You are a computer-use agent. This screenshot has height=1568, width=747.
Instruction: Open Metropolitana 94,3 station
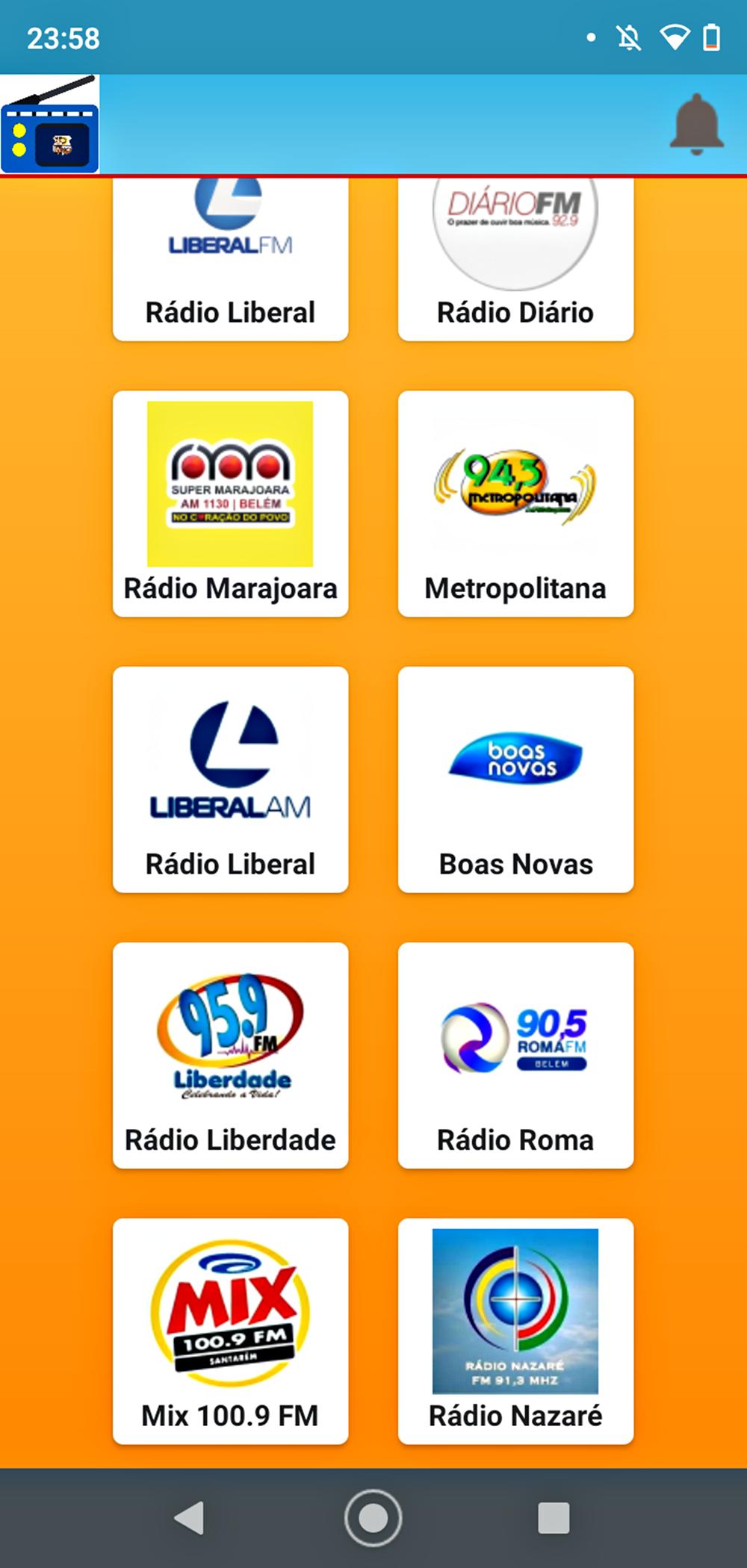tap(515, 504)
